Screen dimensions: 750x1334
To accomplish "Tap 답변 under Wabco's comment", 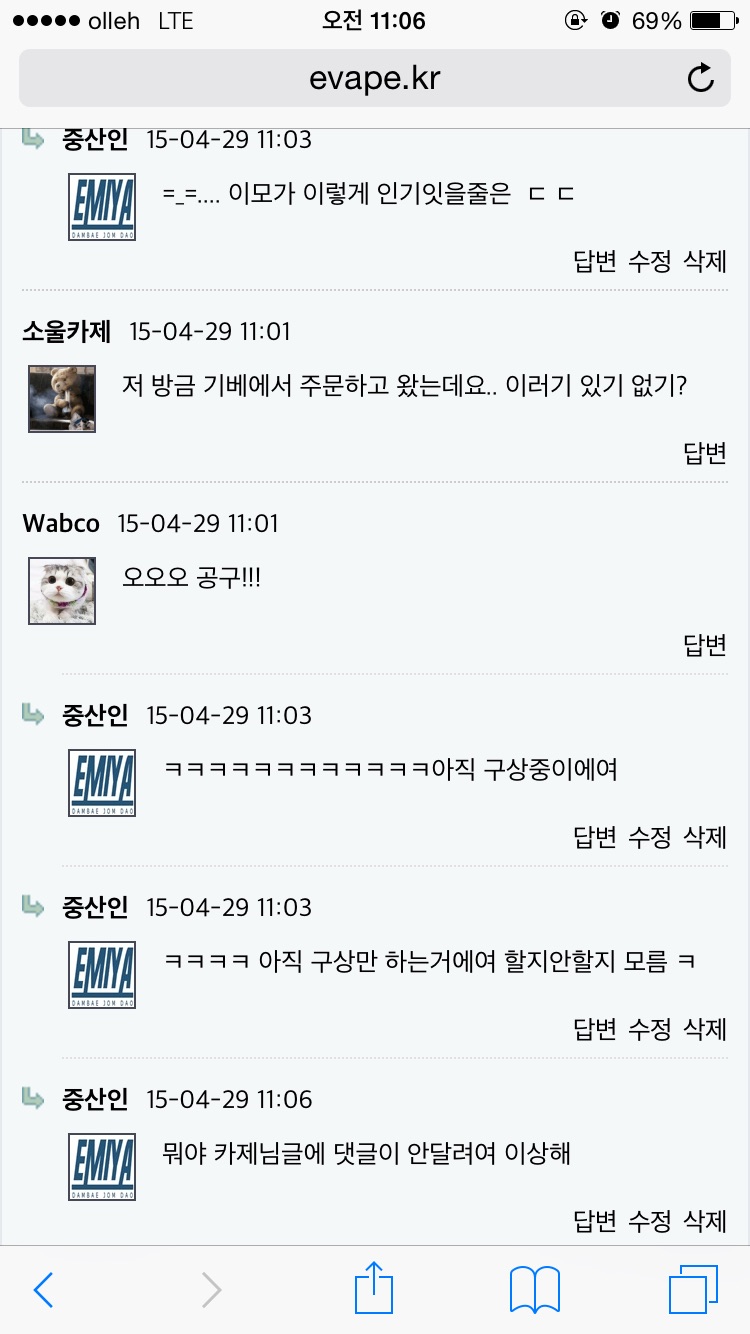I will [x=705, y=645].
